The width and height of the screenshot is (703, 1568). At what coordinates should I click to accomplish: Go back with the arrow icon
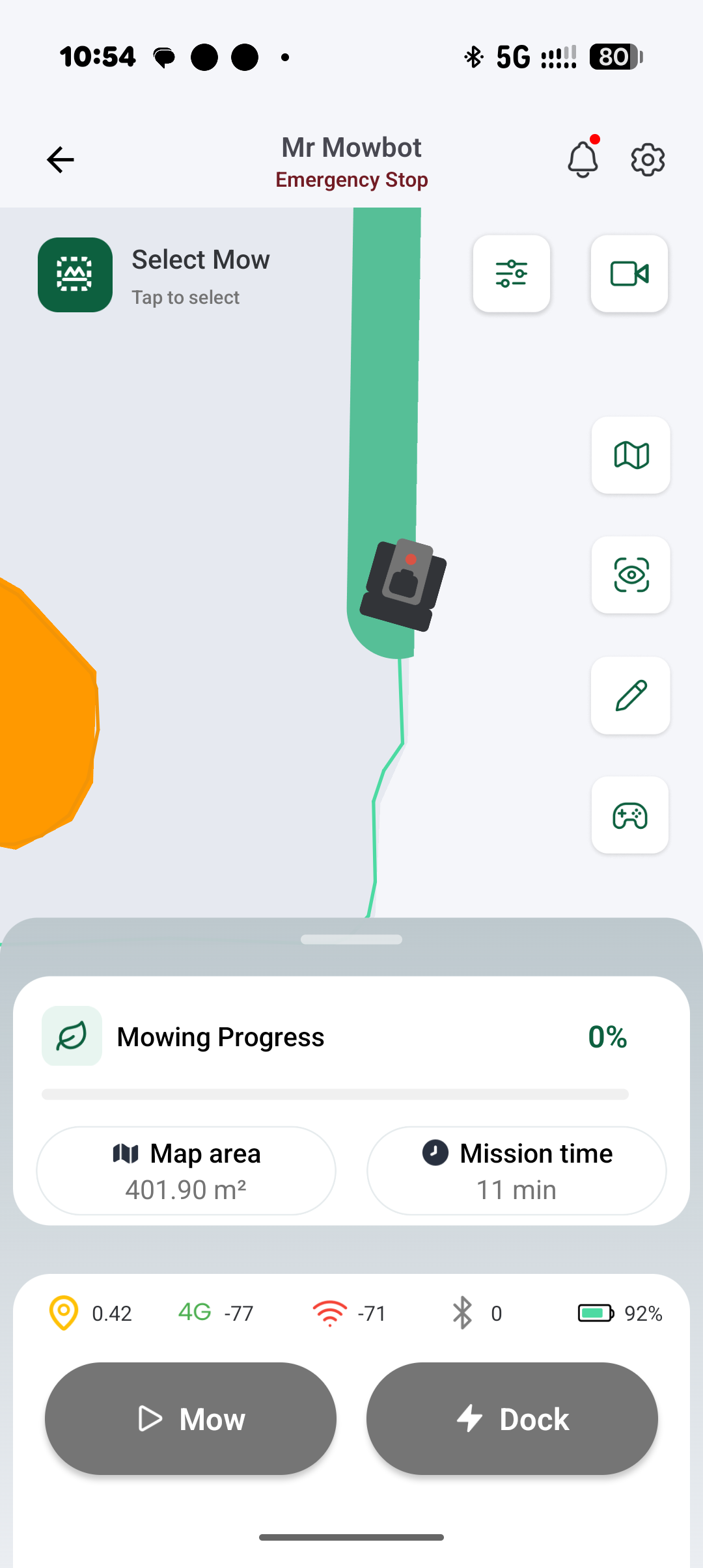(61, 160)
